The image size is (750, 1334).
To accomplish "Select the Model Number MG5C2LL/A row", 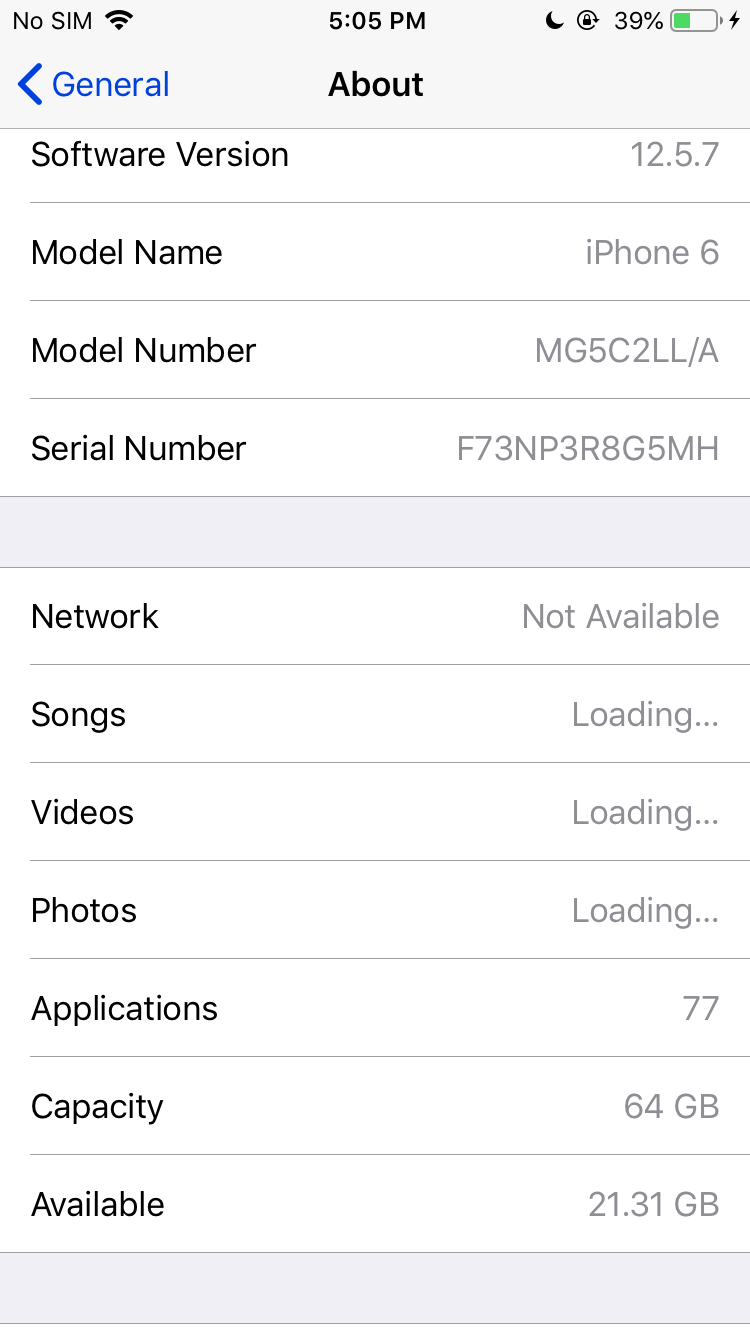I will 375,351.
